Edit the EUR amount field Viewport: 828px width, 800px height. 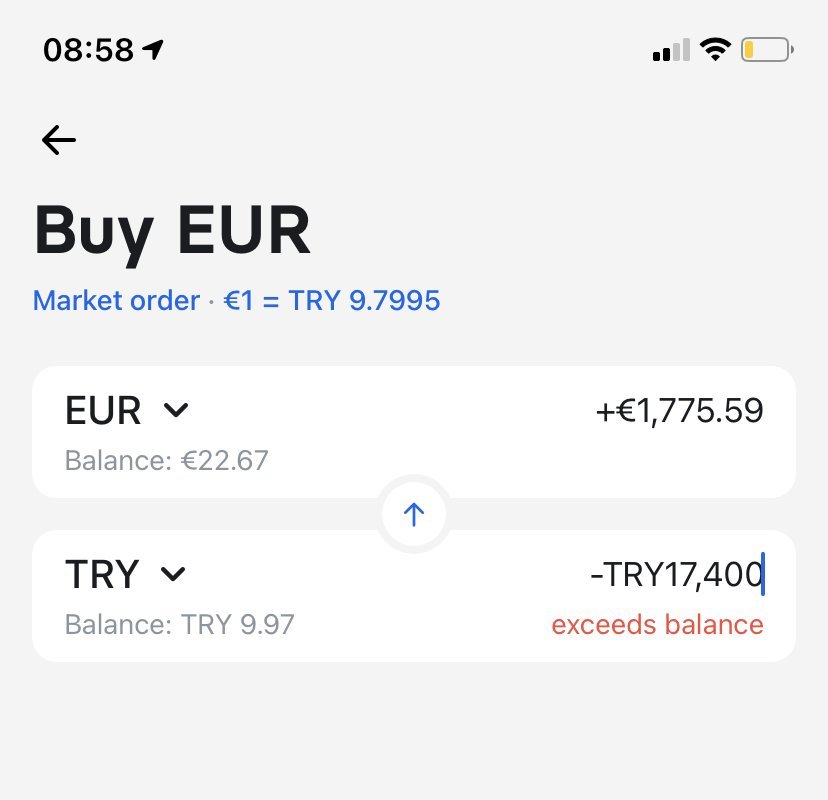click(x=680, y=410)
